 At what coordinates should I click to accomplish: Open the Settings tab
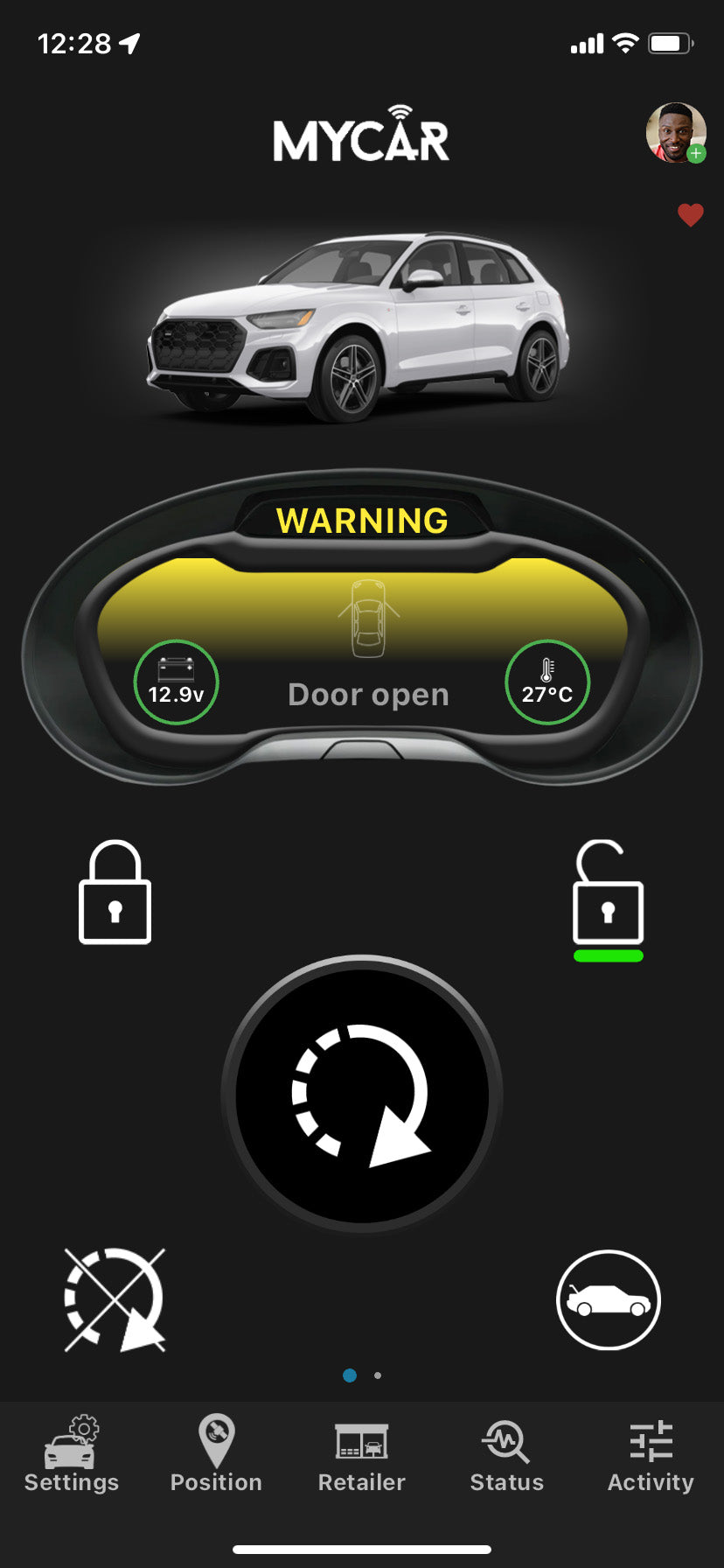coord(72,1454)
